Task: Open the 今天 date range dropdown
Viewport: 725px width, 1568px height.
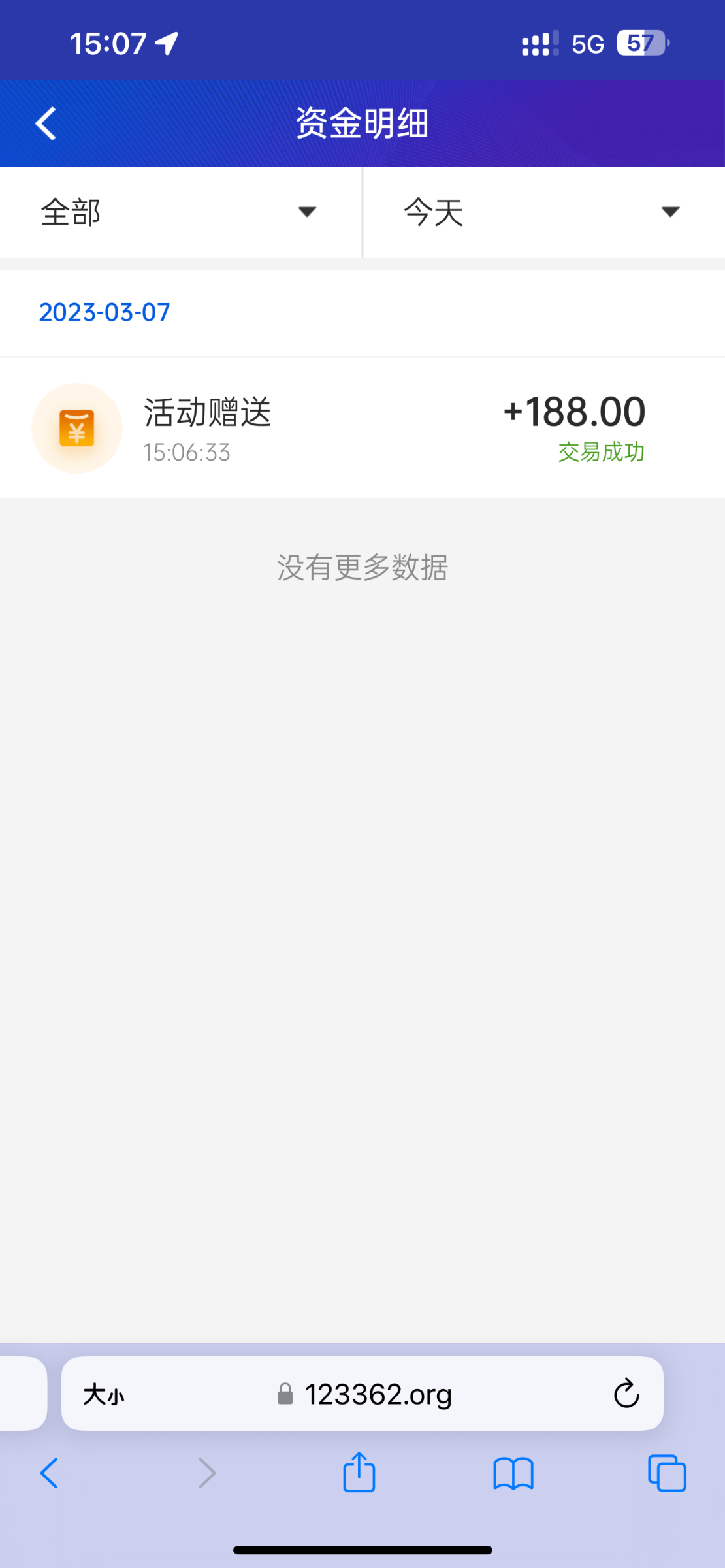Action: pyautogui.click(x=543, y=212)
